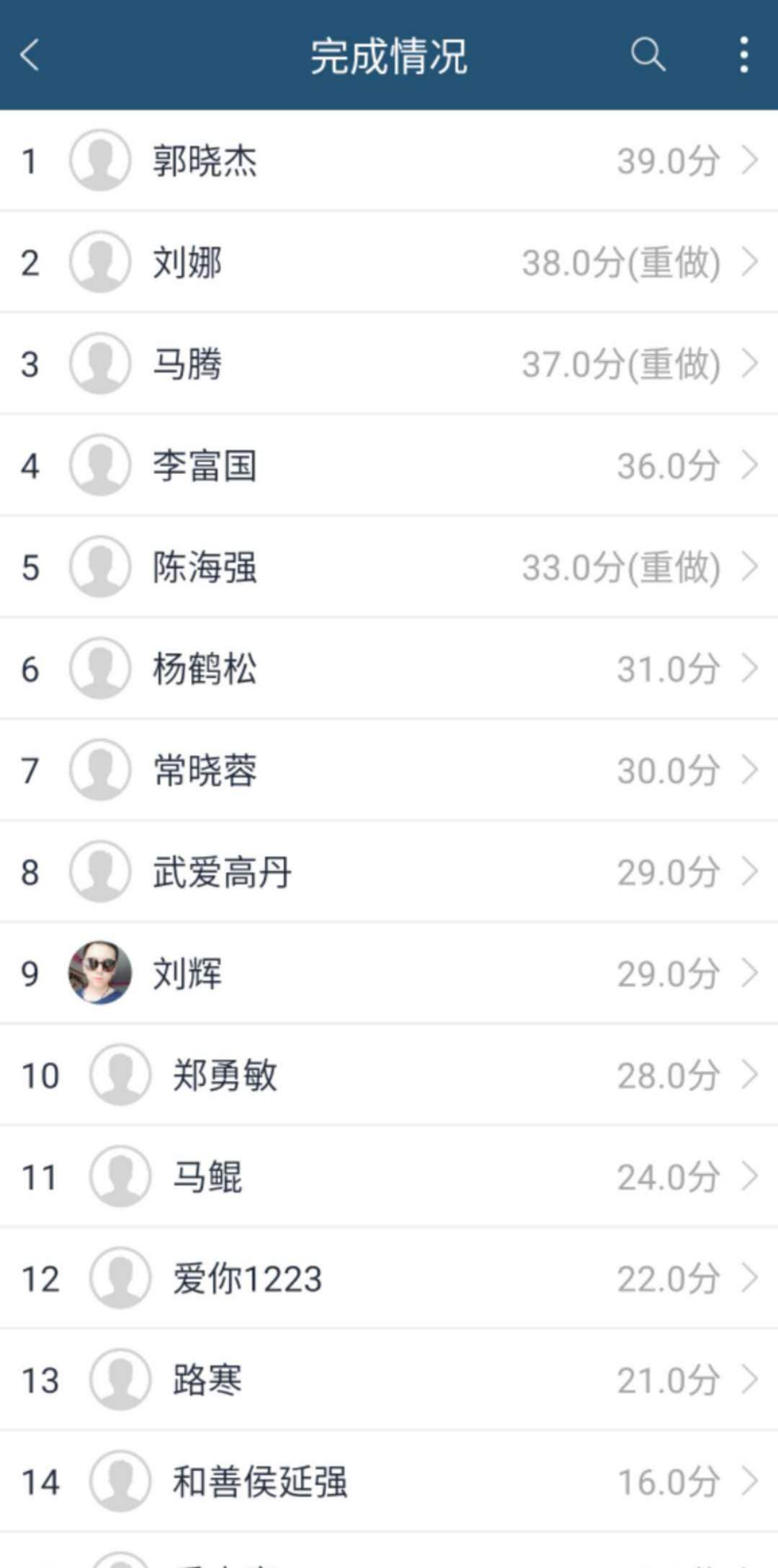Image resolution: width=778 pixels, height=1568 pixels.
Task: Open 刘辉's result with photo avatar
Action: coord(389,974)
